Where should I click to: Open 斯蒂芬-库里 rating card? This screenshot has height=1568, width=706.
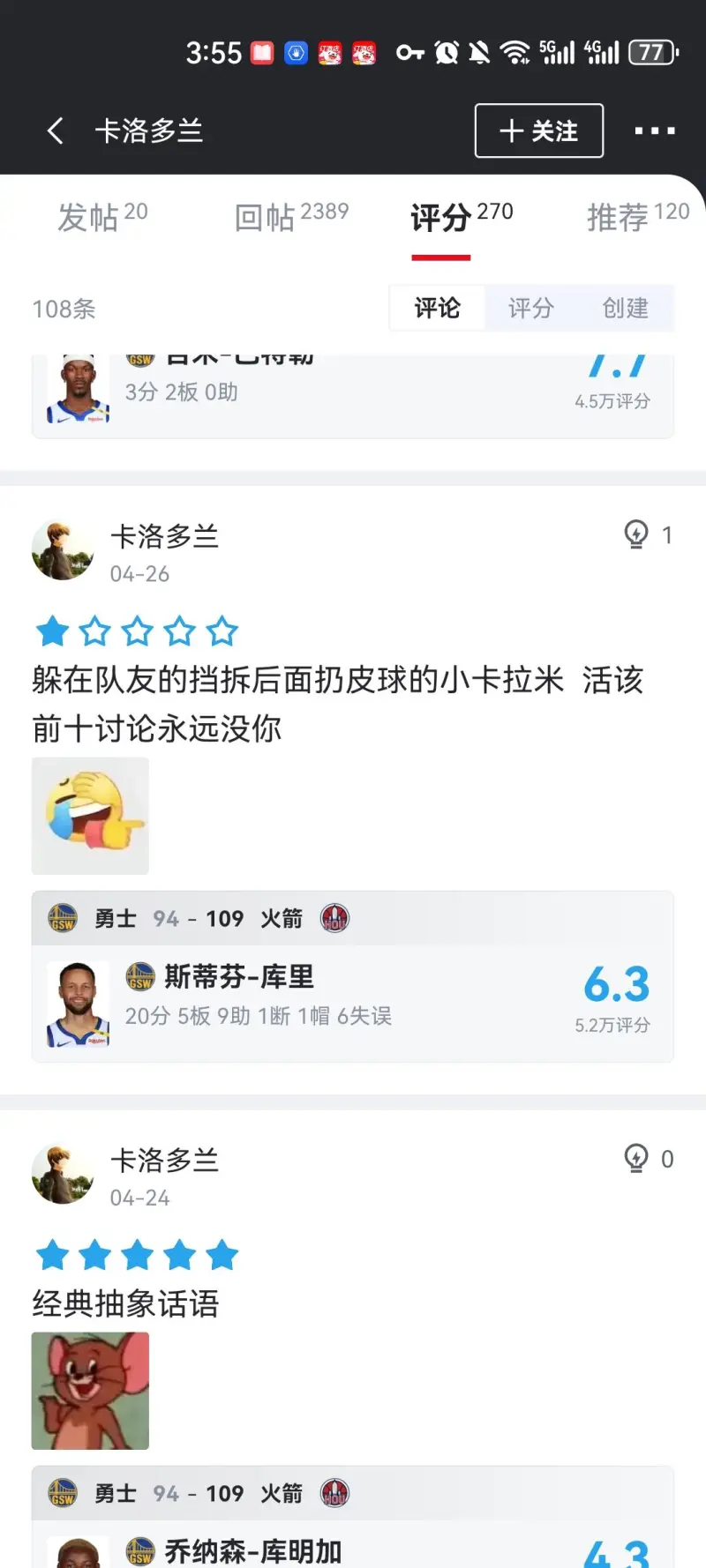(x=353, y=1003)
